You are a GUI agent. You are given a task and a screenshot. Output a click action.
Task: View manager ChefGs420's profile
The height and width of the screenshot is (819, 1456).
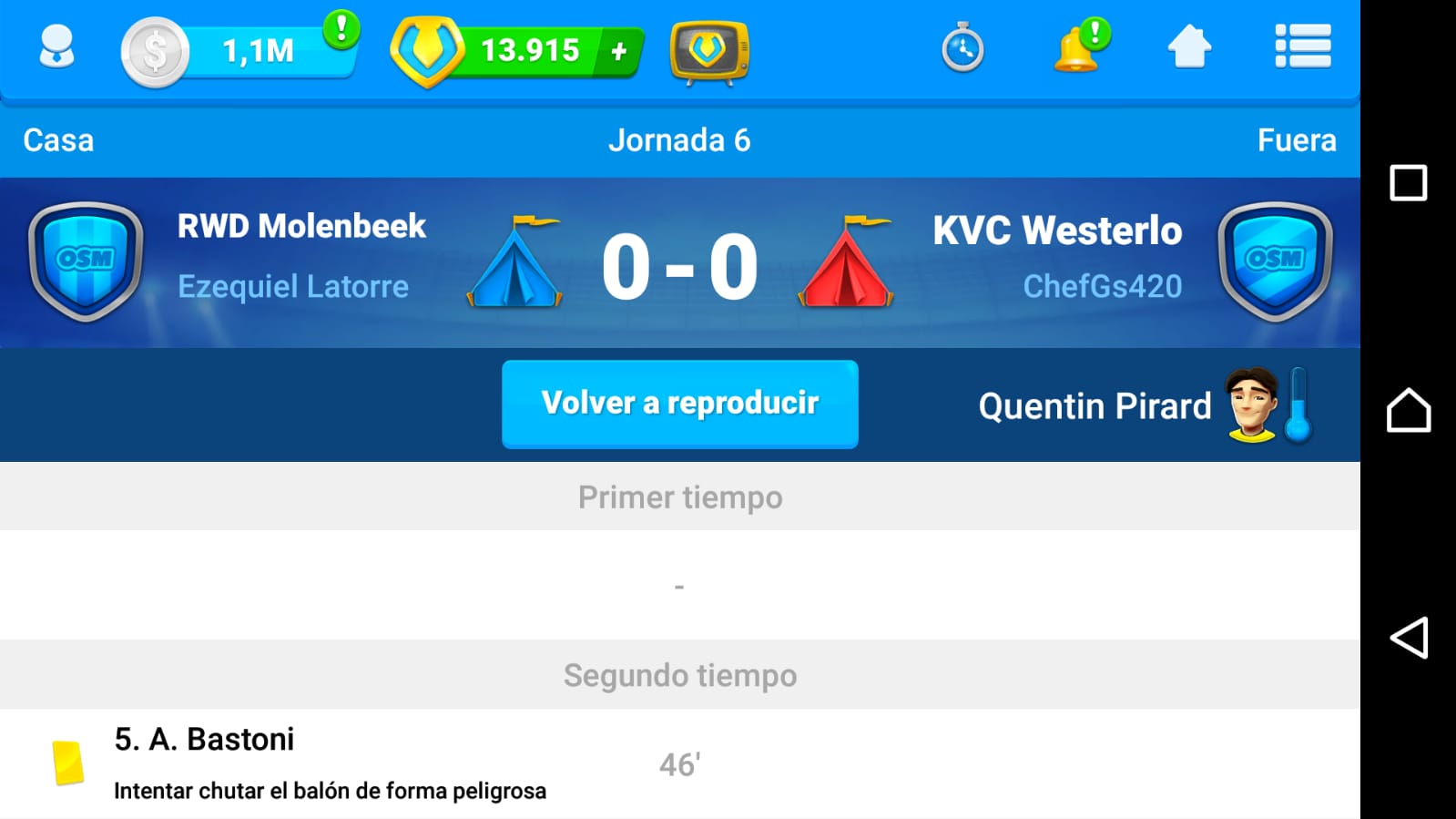[1102, 286]
